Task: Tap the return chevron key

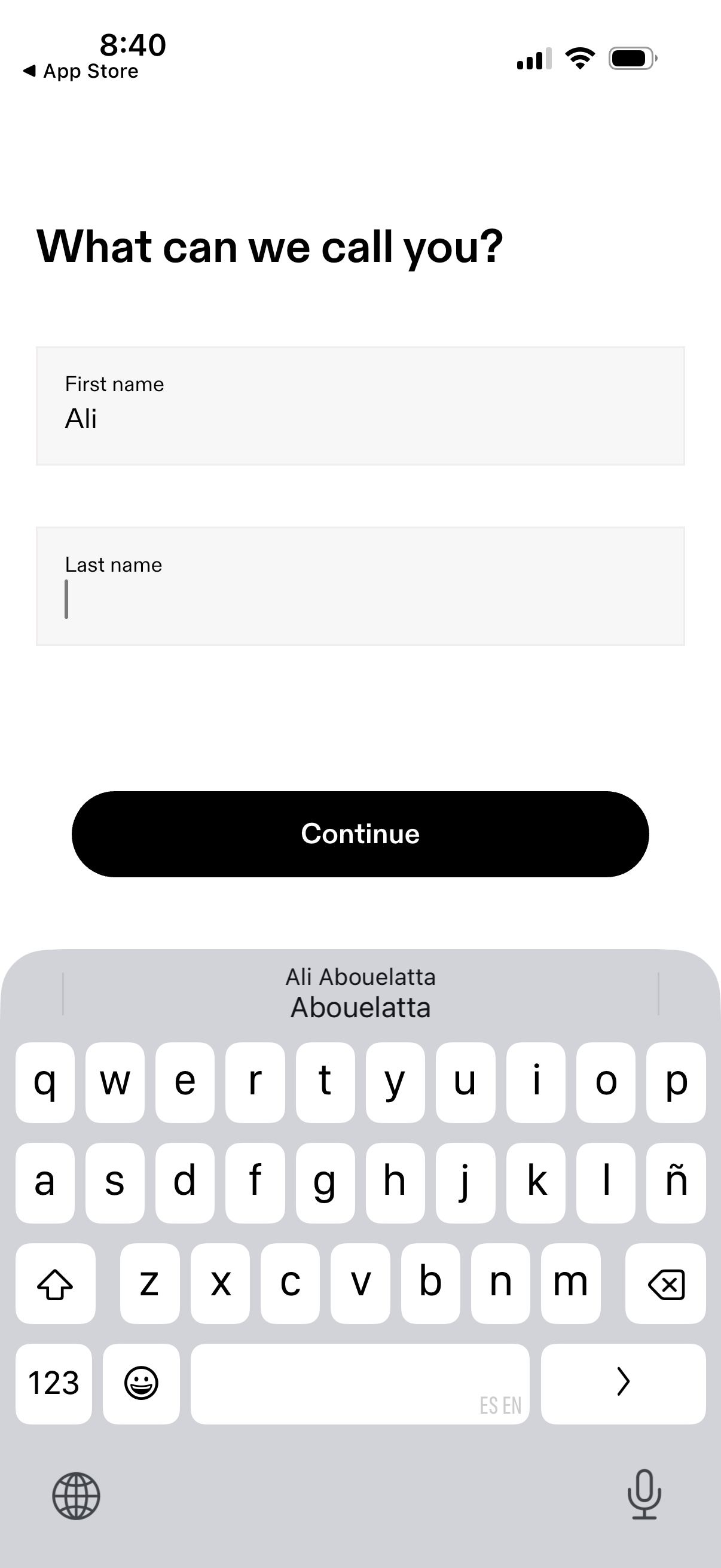Action: pos(624,1383)
